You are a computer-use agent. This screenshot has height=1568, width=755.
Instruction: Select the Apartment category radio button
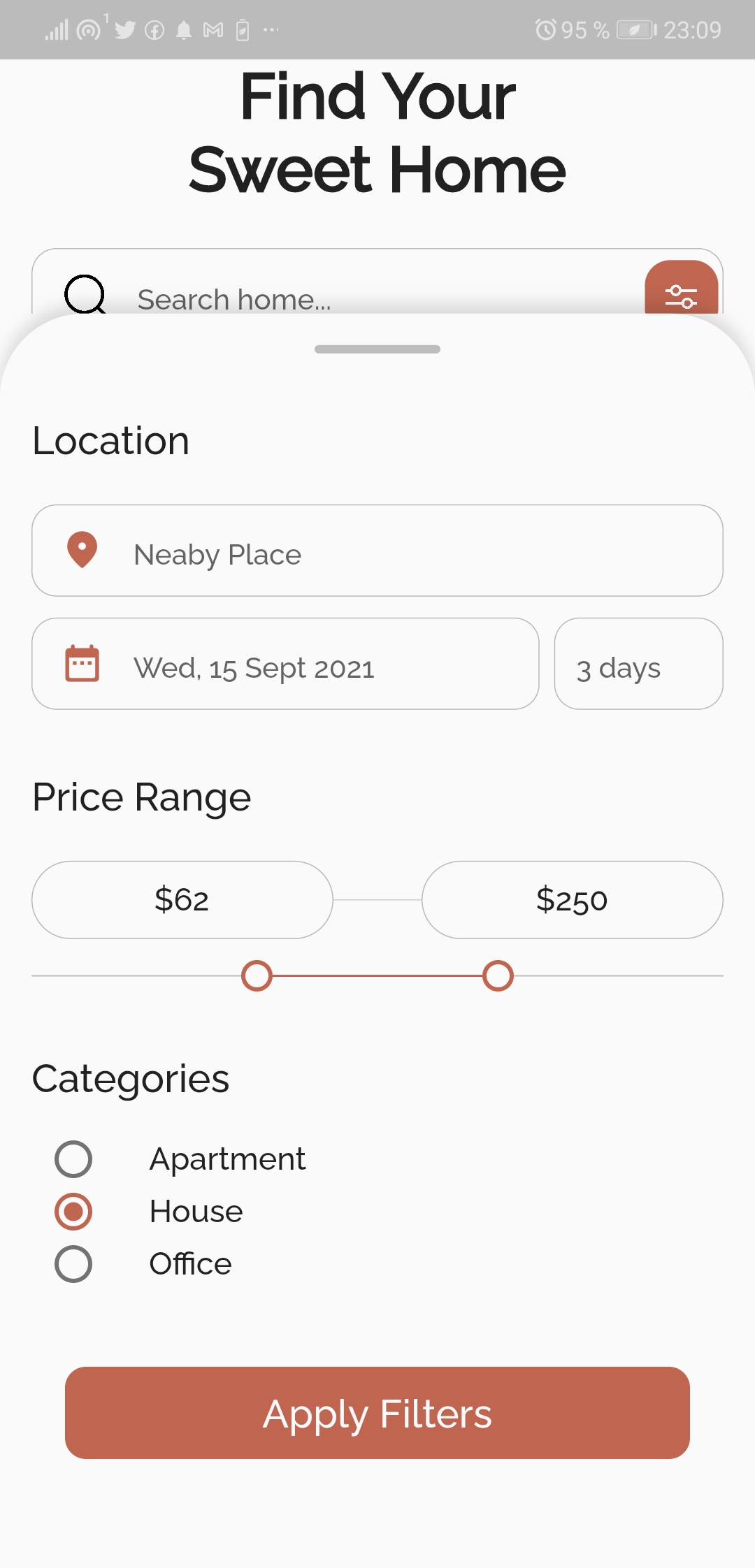click(73, 1158)
